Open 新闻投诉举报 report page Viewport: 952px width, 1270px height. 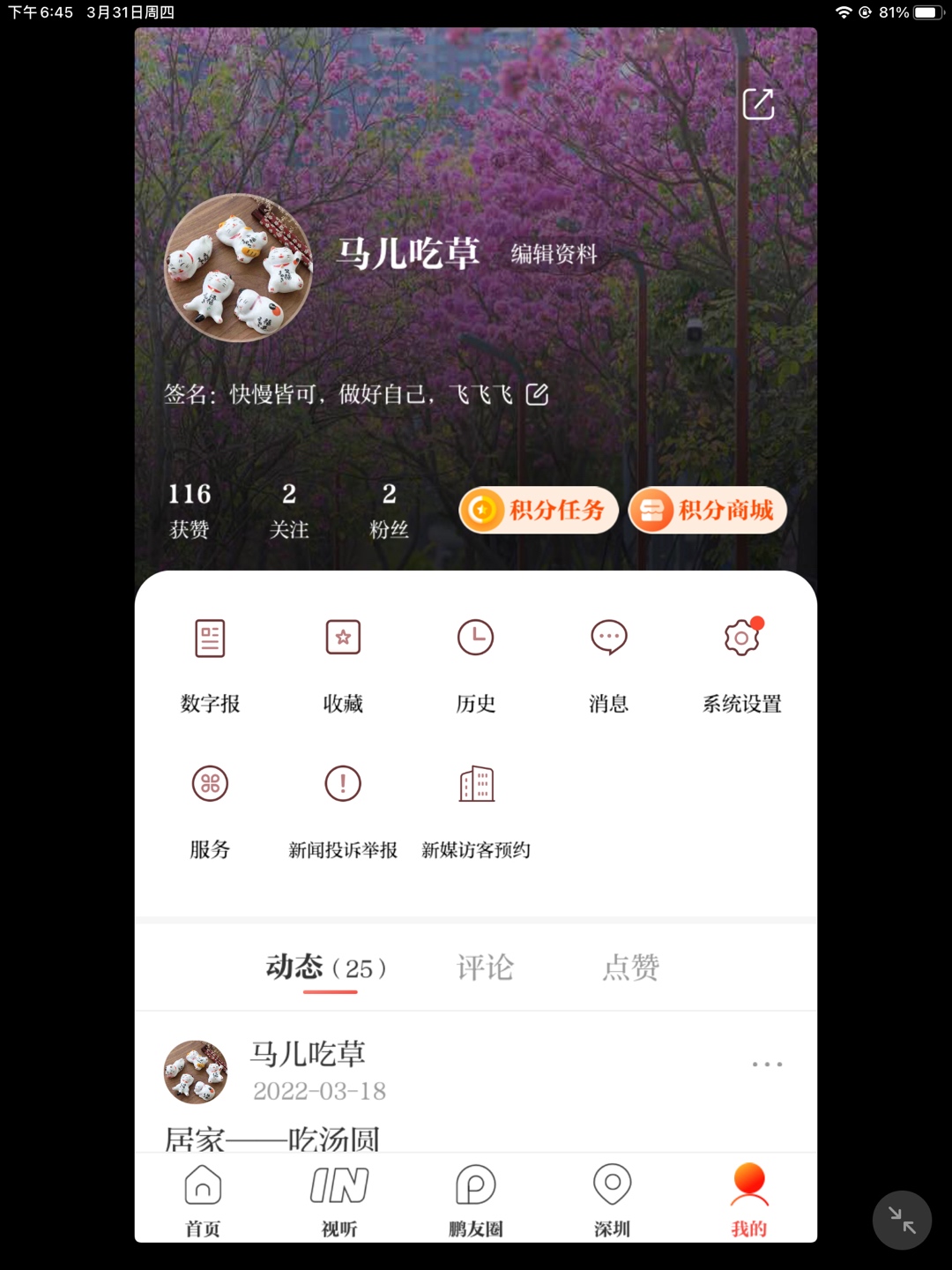(x=343, y=808)
